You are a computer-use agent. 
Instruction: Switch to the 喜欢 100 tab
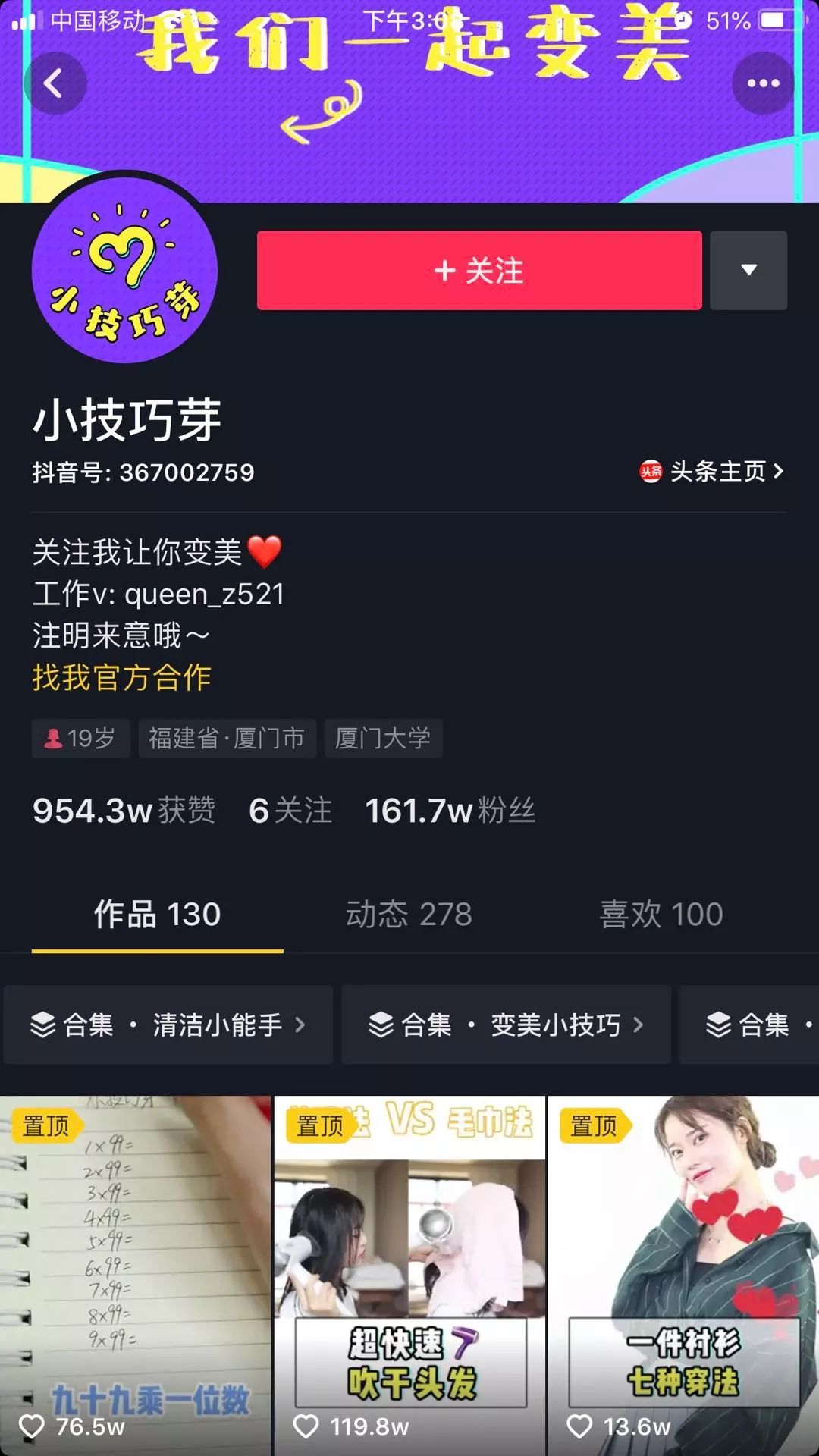[661, 915]
